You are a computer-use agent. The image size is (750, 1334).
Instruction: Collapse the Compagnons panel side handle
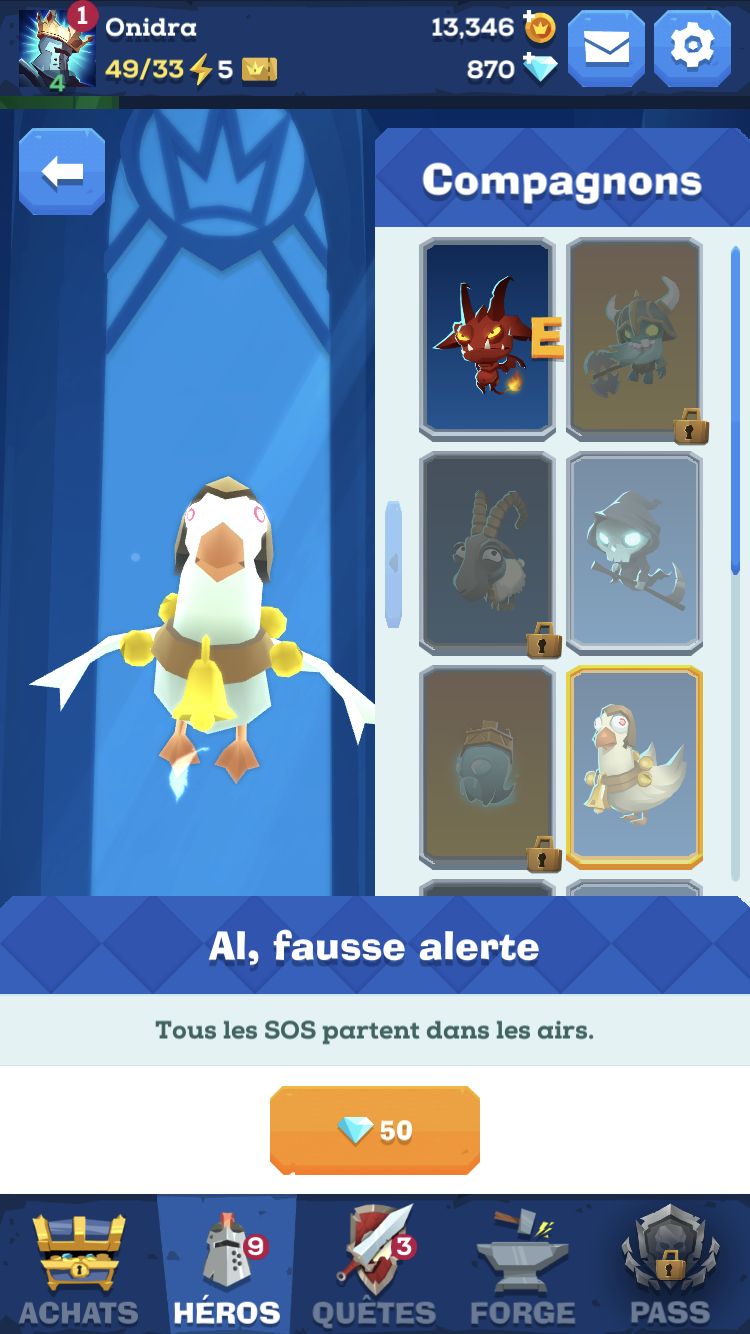point(393,564)
